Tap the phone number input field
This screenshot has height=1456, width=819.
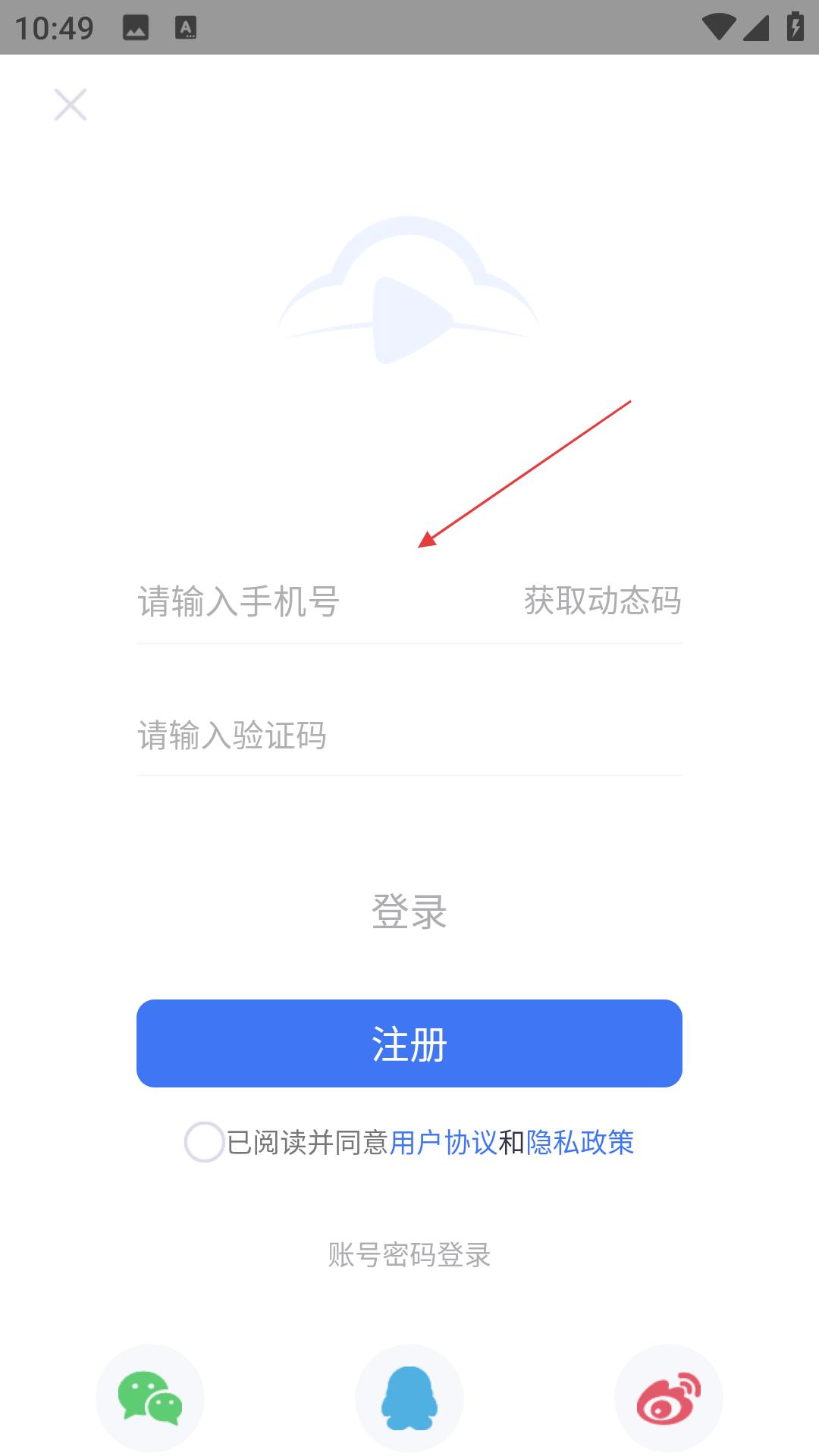(318, 602)
